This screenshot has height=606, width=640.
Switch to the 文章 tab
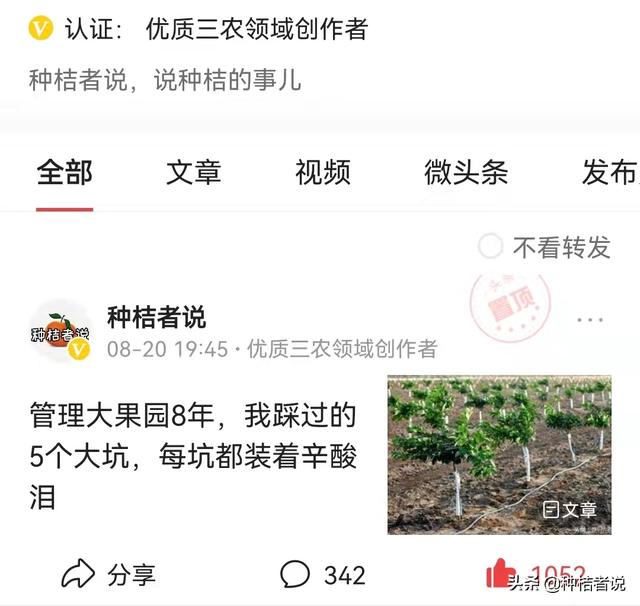click(x=193, y=172)
